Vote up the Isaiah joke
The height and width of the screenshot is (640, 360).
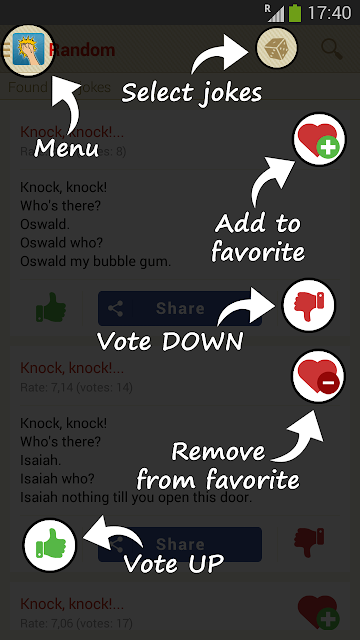(50, 544)
